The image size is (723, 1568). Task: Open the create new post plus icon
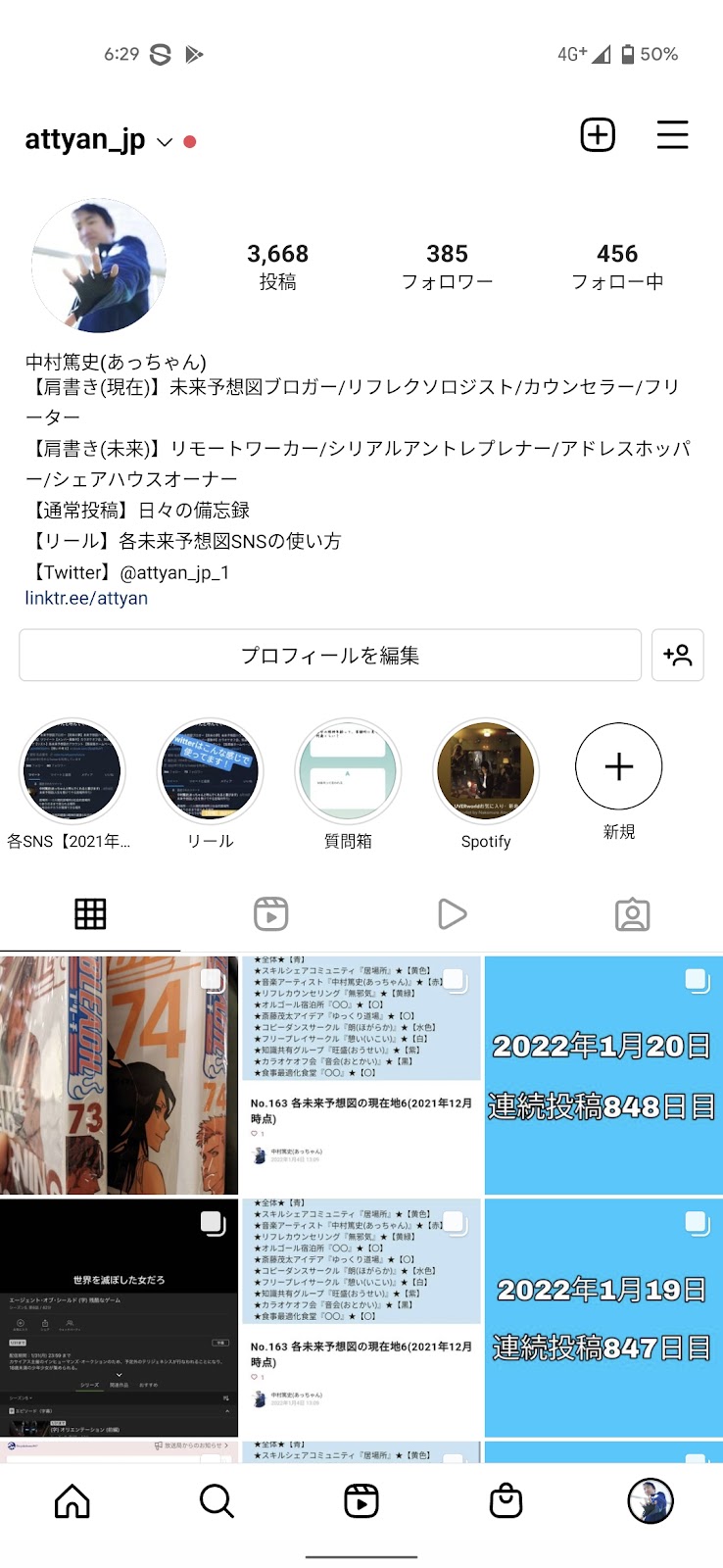pos(598,135)
